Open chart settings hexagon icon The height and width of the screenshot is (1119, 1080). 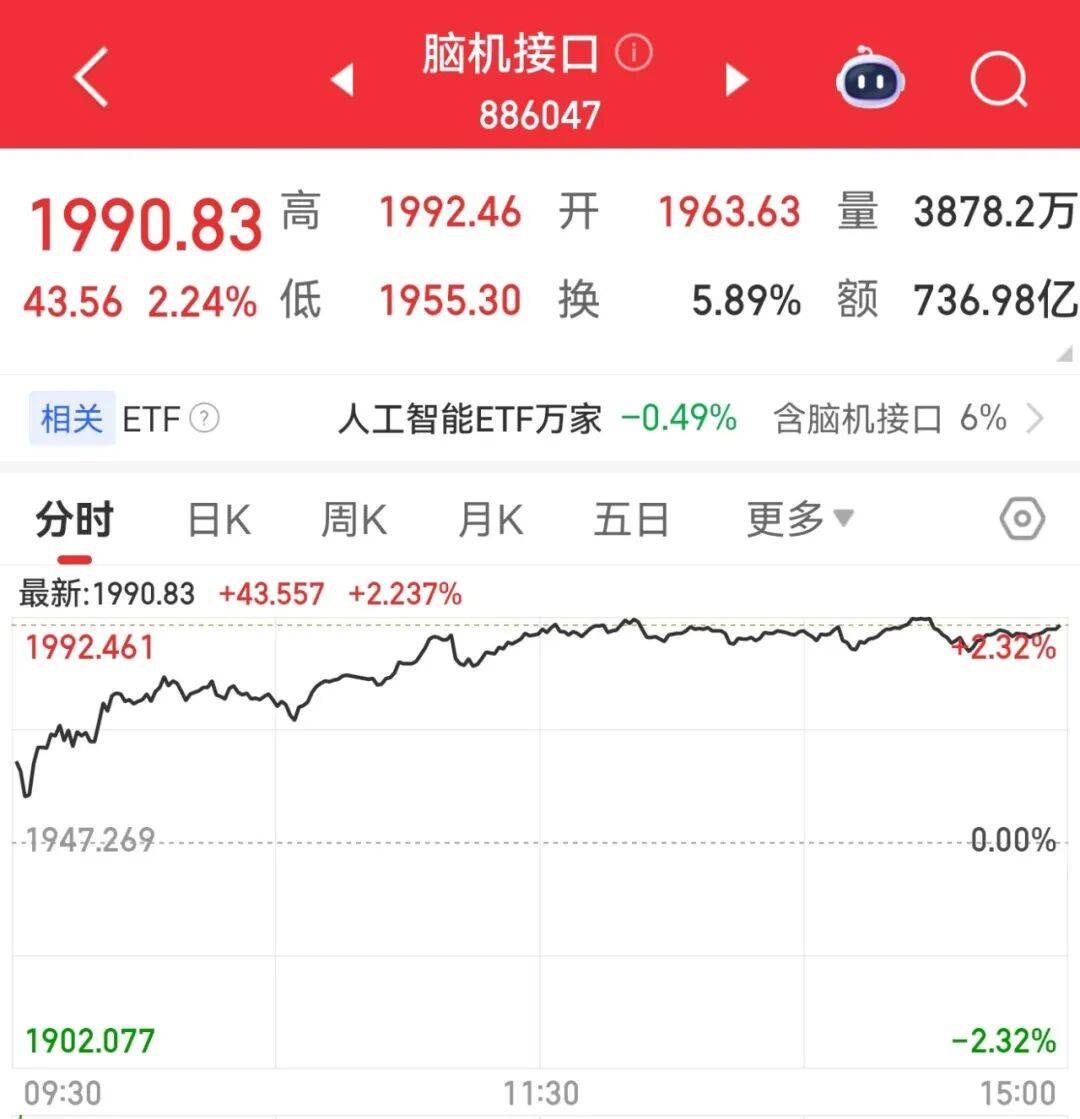point(1022,519)
